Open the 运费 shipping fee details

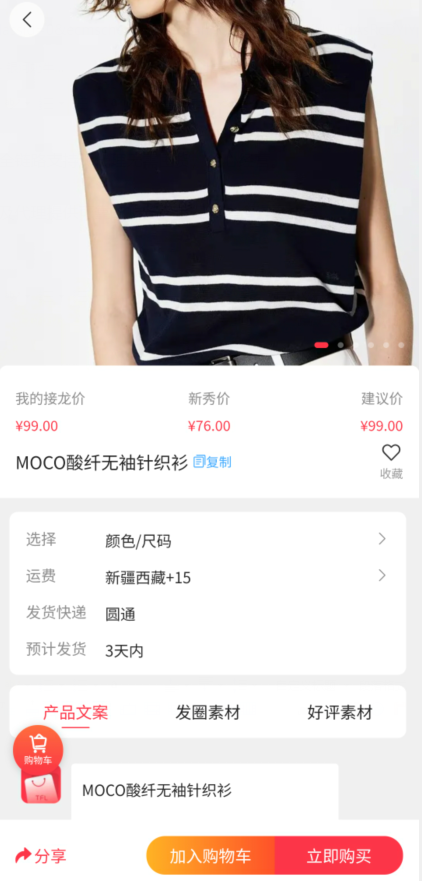click(207, 577)
